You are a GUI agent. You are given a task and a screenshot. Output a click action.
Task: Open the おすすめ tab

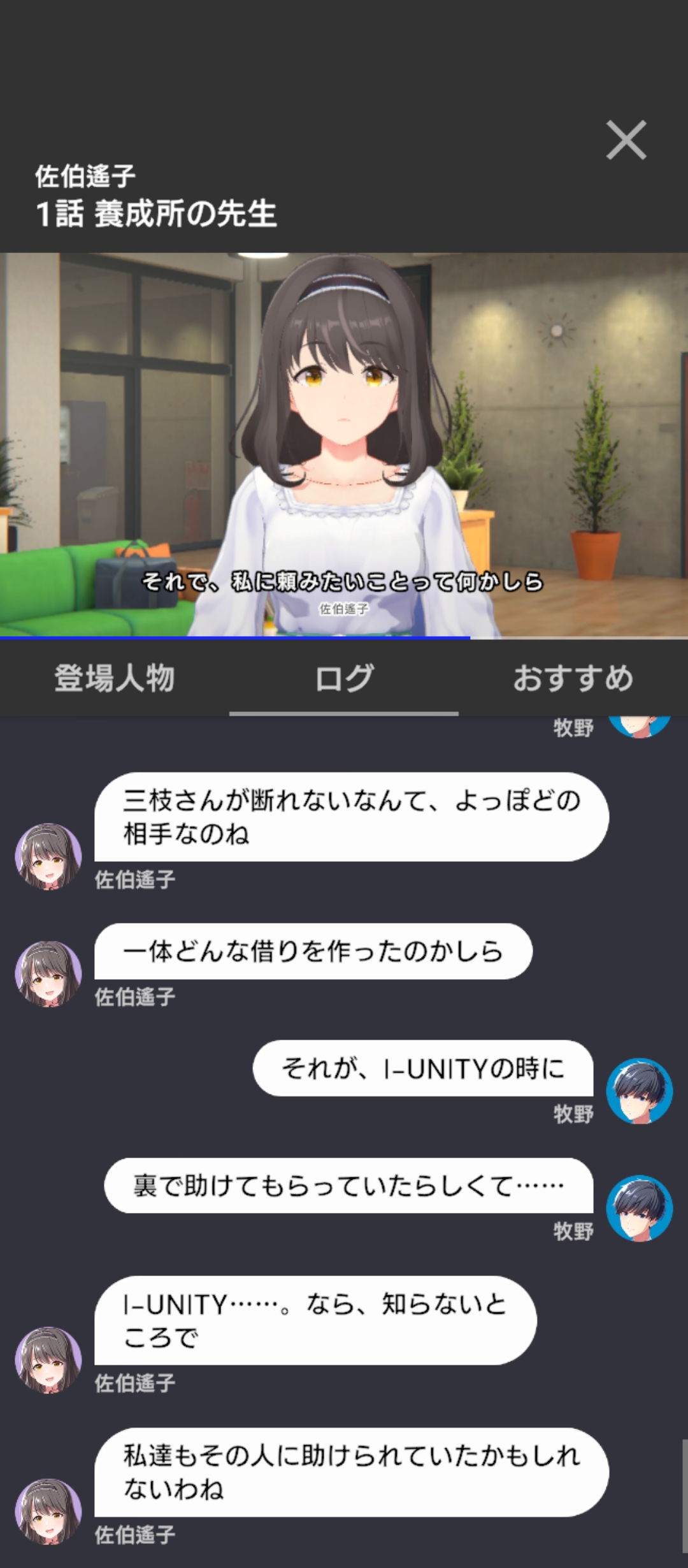(573, 678)
